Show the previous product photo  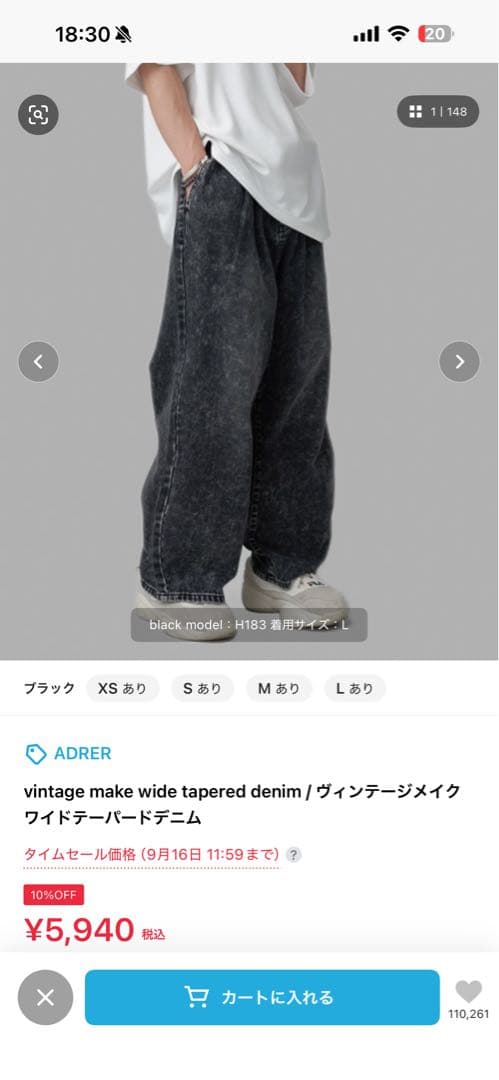click(x=38, y=362)
